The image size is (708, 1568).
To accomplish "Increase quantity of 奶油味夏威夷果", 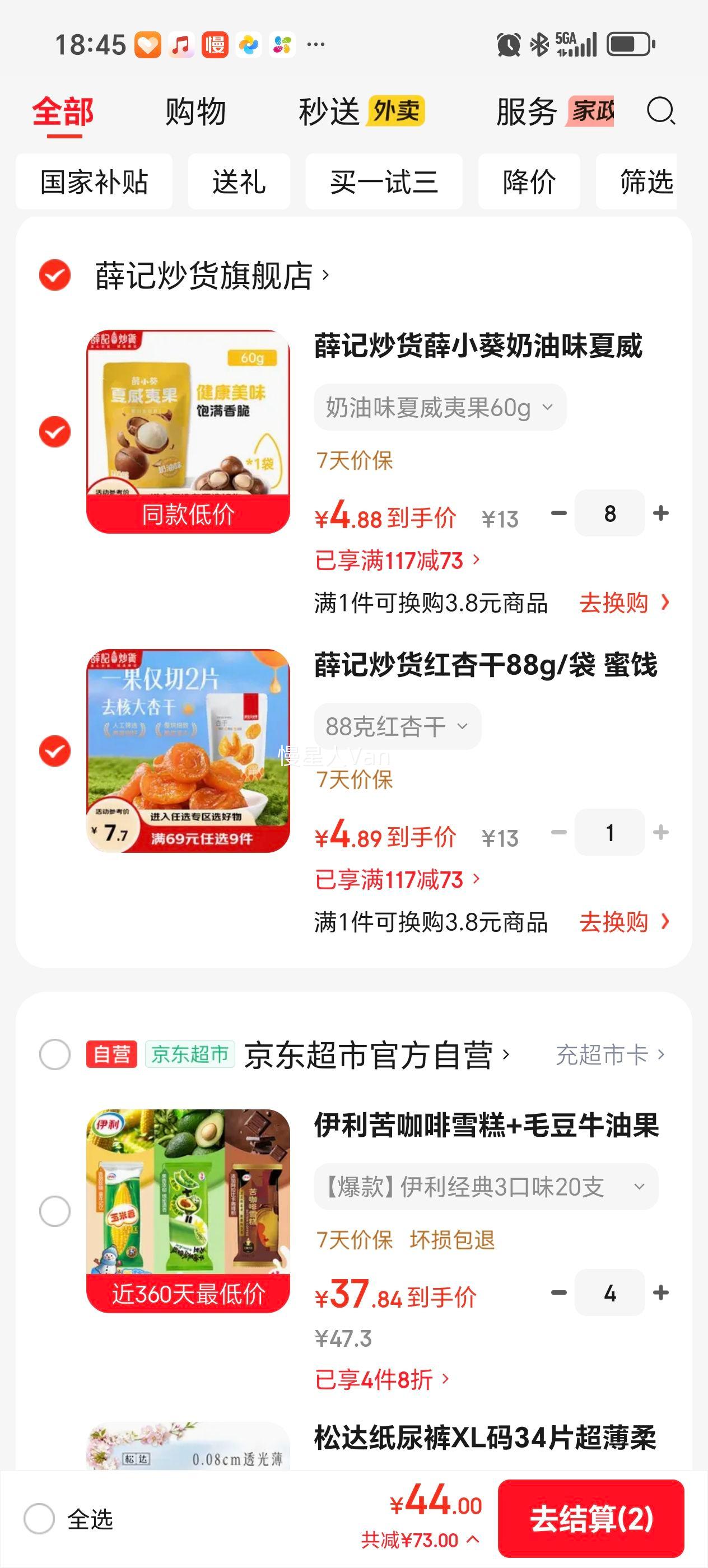I will pos(660,513).
